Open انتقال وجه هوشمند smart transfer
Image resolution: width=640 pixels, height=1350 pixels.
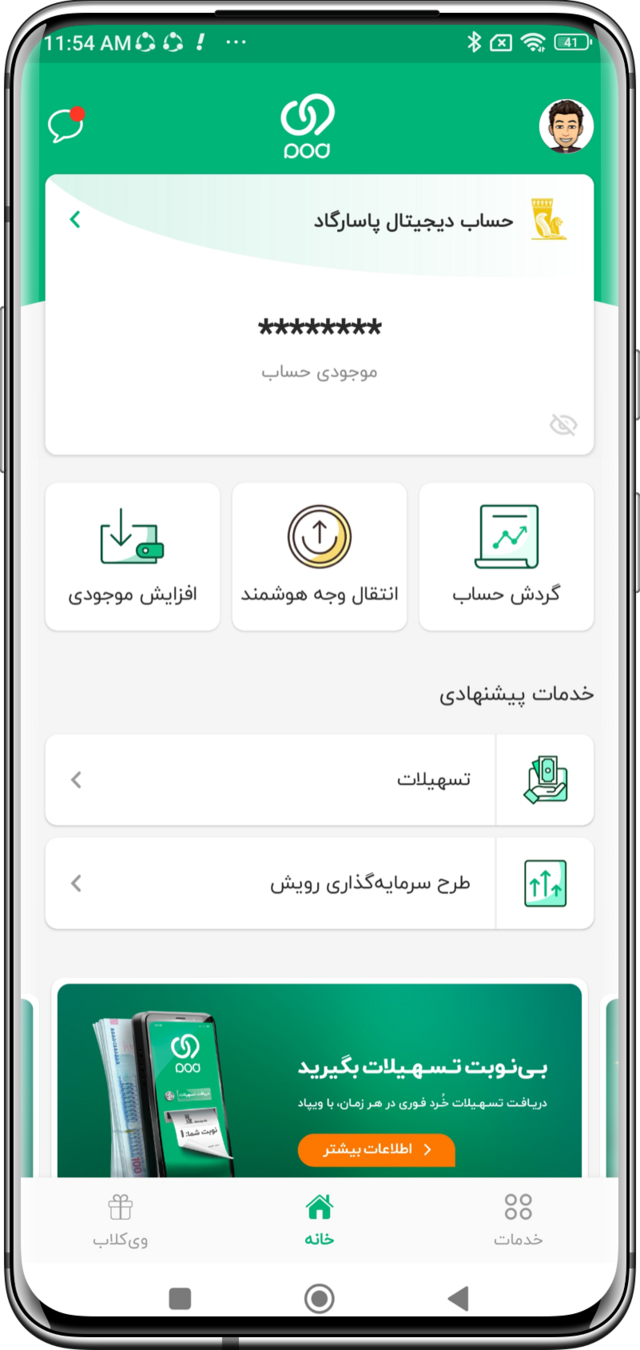319,557
